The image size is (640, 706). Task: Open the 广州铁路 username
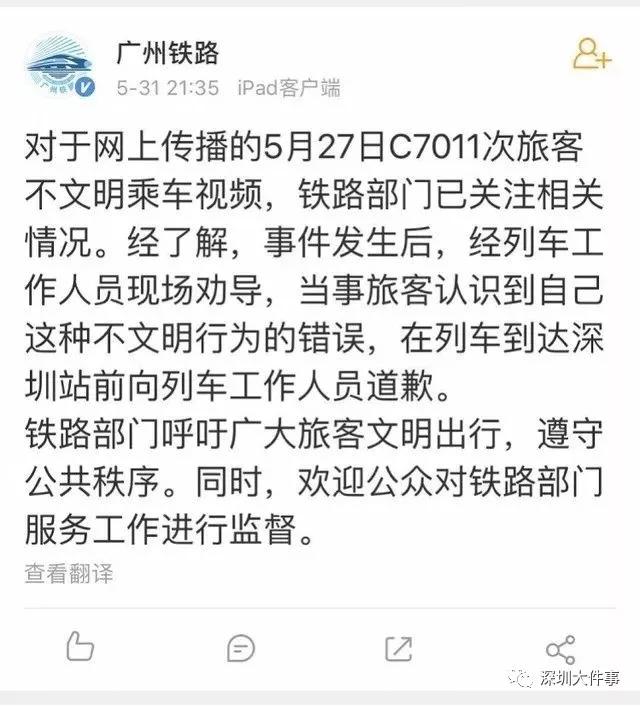[x=167, y=52]
